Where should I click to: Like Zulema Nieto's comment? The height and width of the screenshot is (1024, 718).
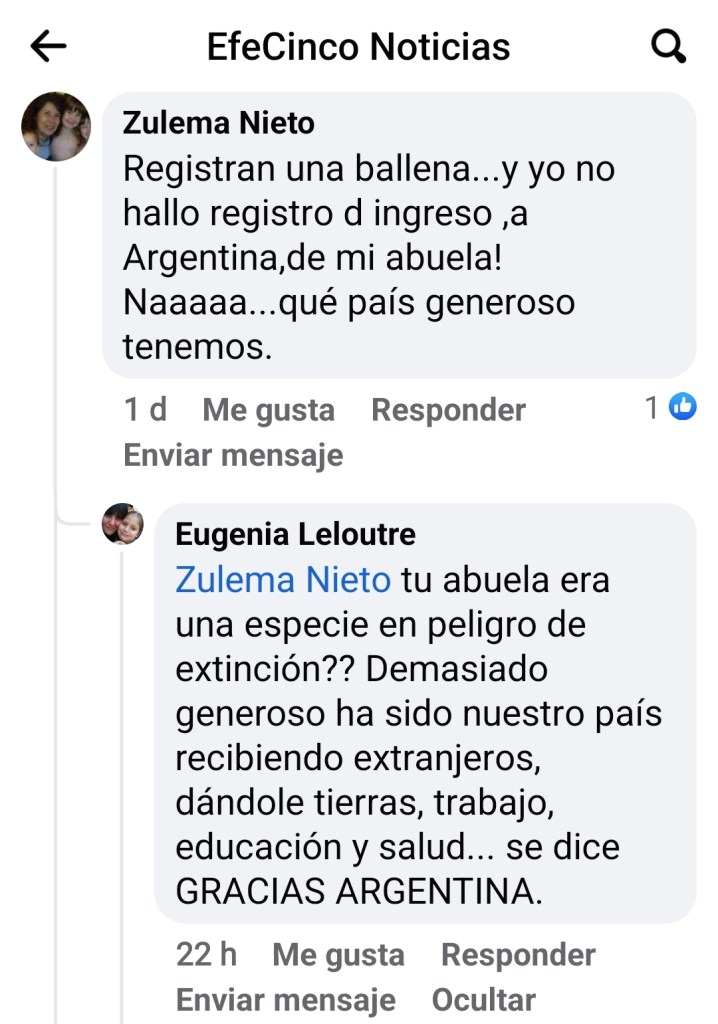pos(268,410)
